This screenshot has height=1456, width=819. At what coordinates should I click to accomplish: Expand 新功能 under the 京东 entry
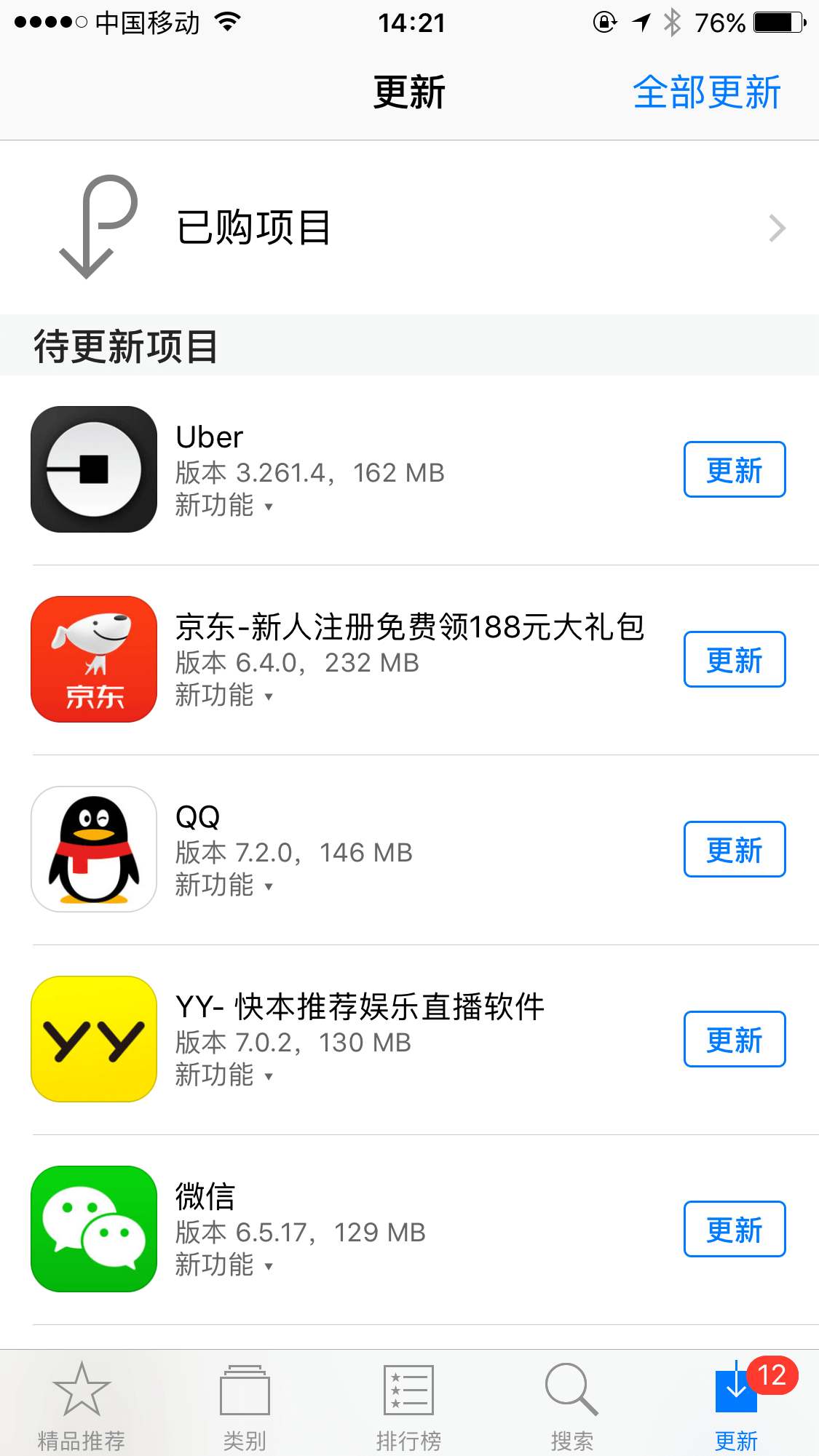(x=224, y=695)
